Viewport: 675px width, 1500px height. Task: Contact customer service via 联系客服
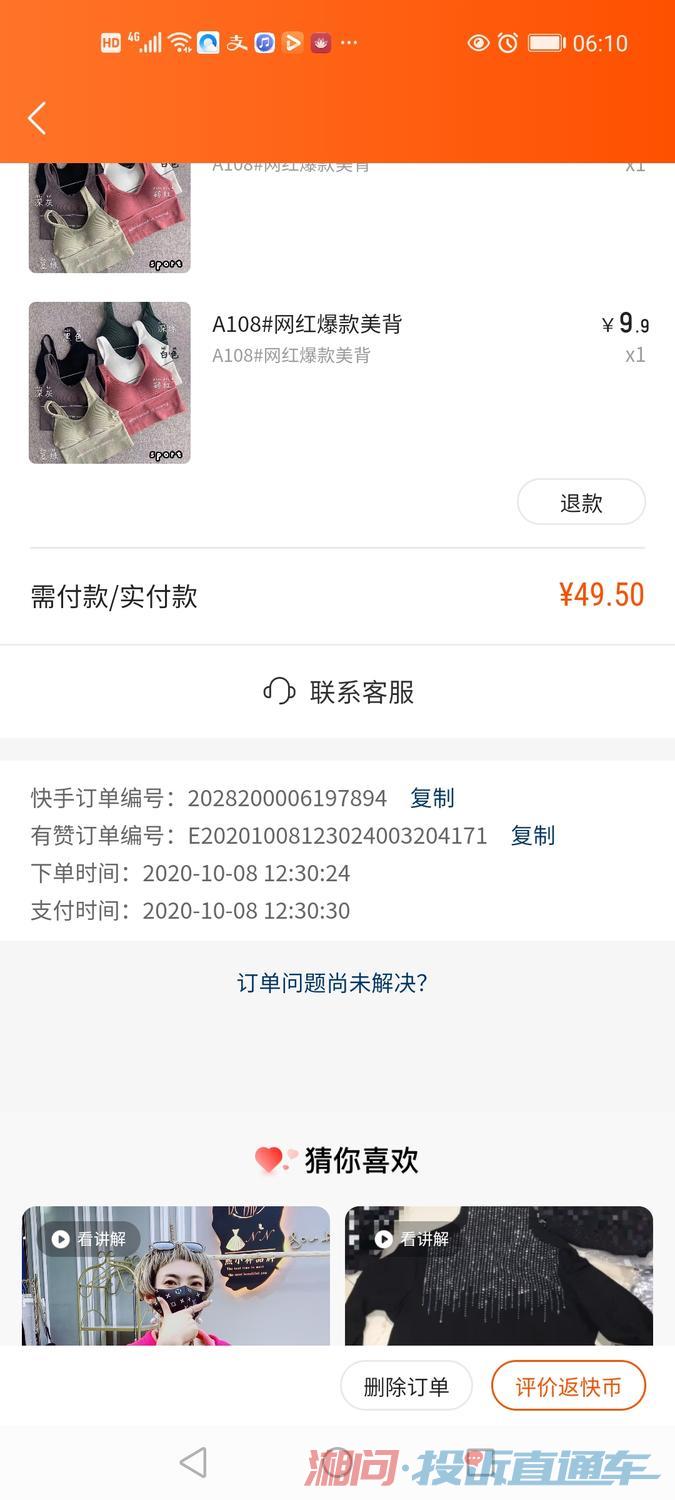tap(338, 692)
